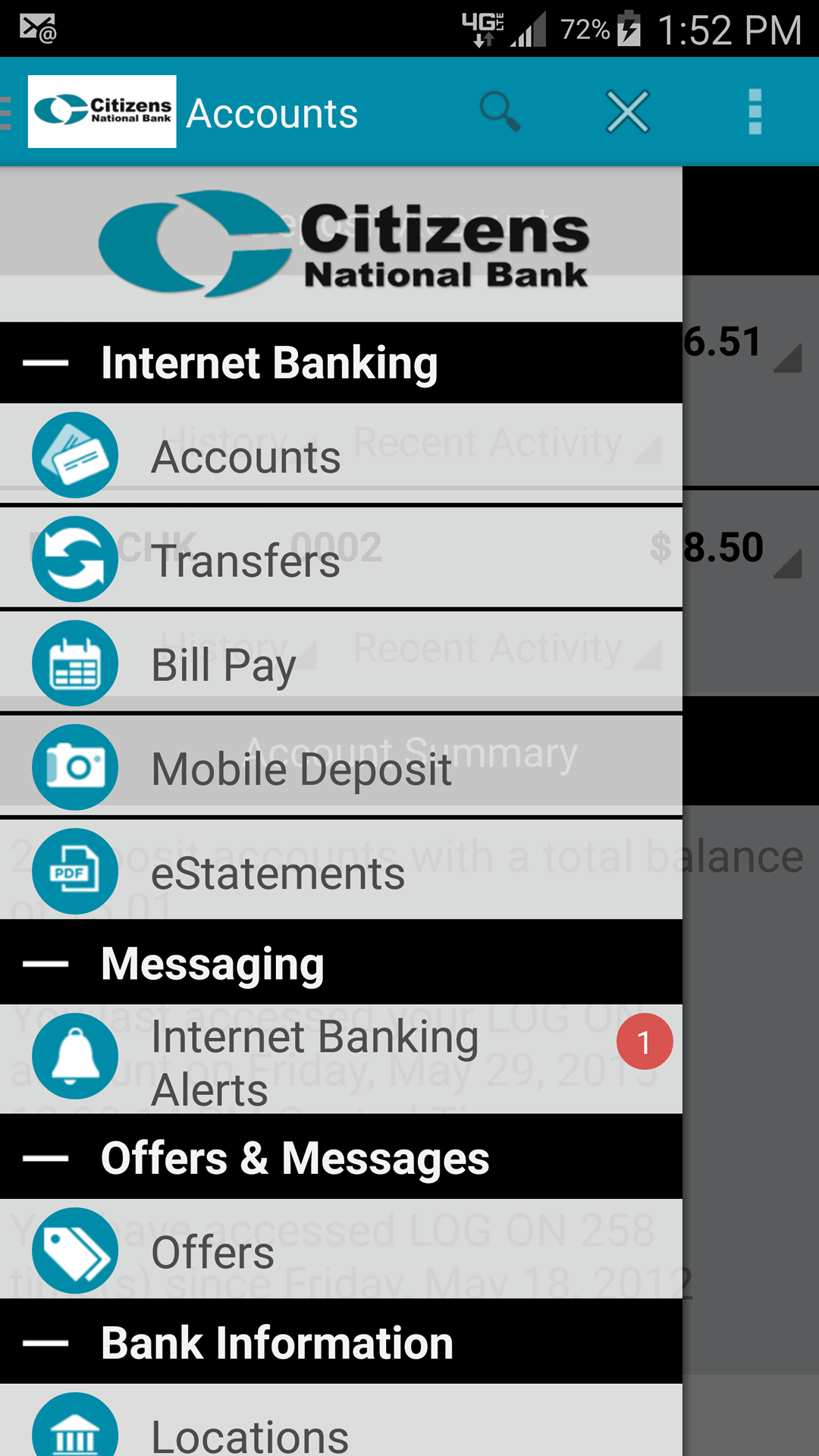The height and width of the screenshot is (1456, 819).
Task: Collapse the Offers & Messages section
Action: pos(45,1158)
